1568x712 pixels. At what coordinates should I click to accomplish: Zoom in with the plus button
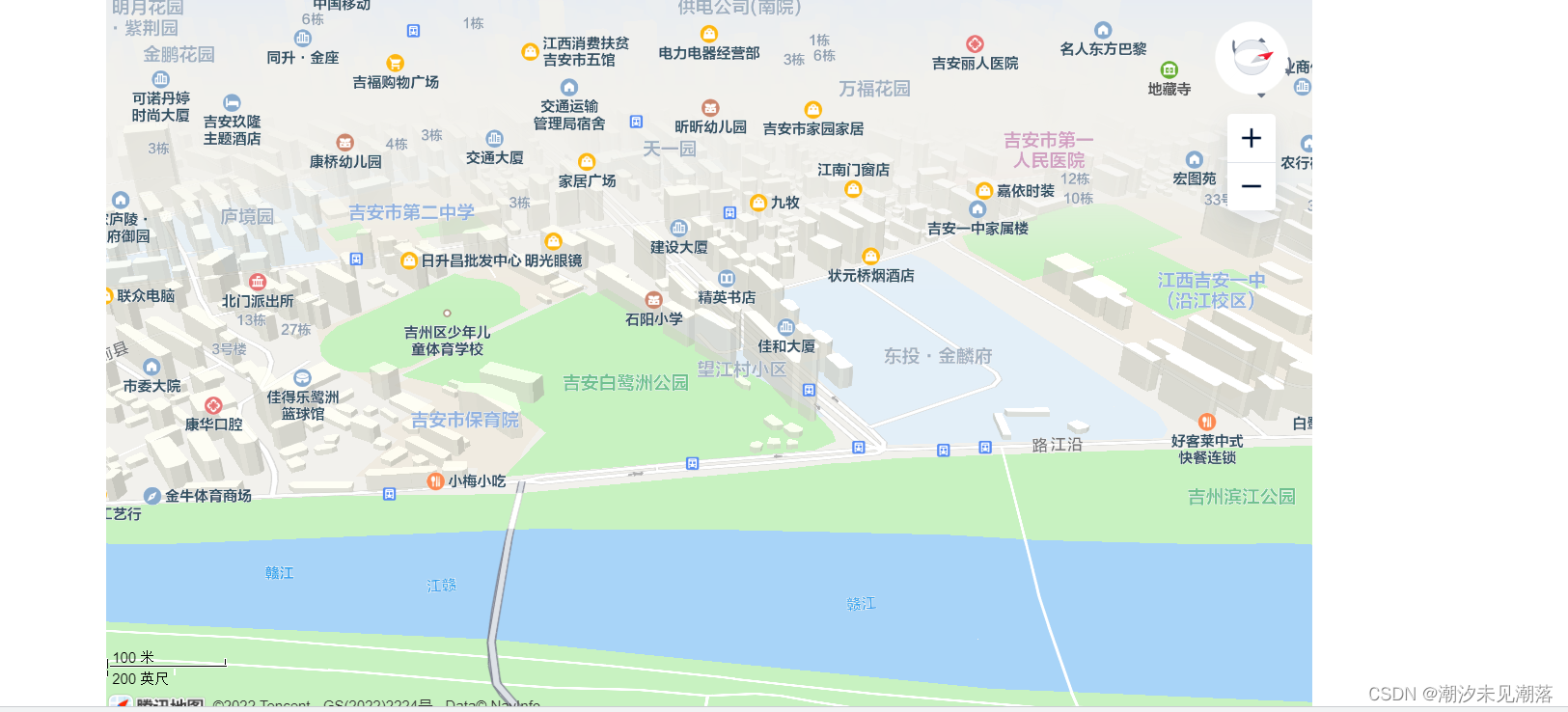click(x=1251, y=138)
